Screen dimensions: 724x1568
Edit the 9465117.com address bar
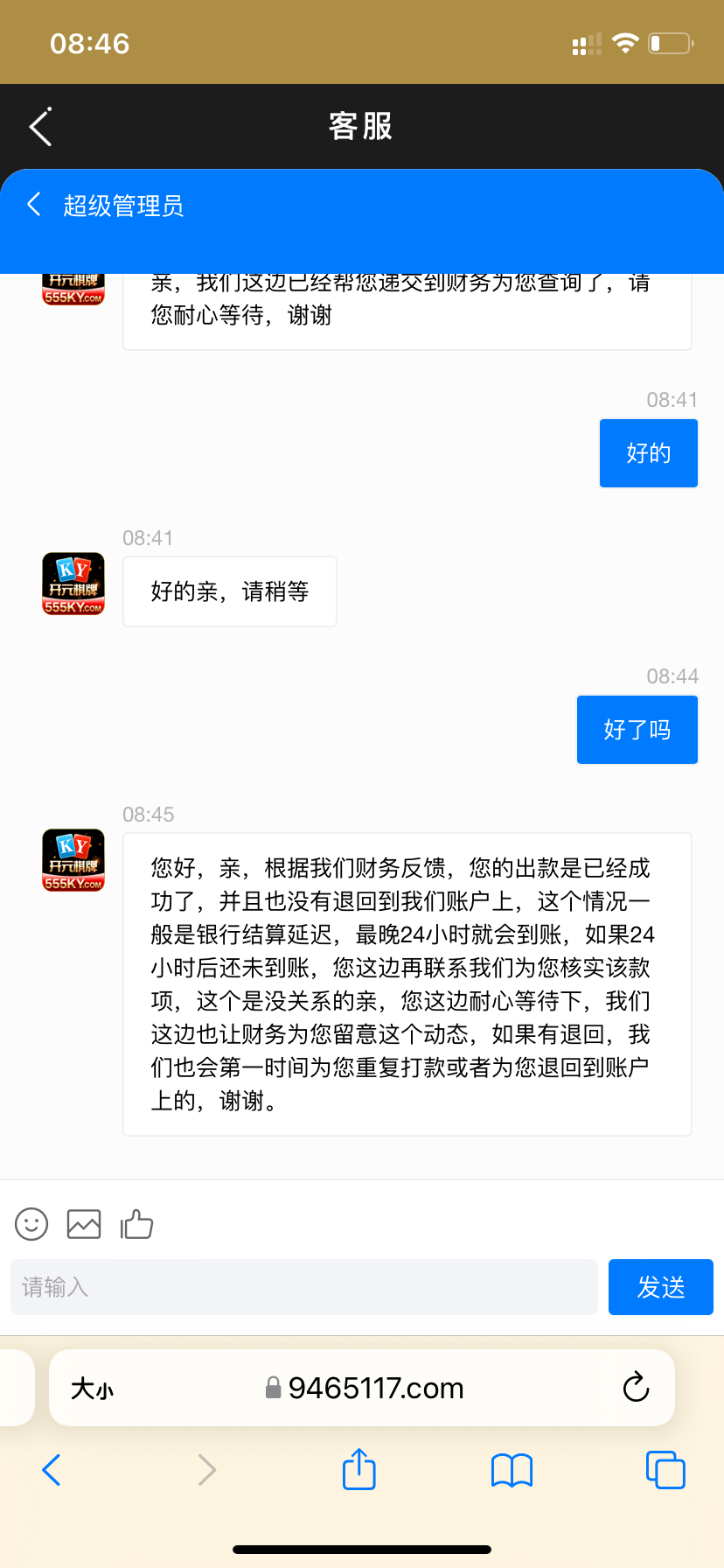[x=376, y=1389]
